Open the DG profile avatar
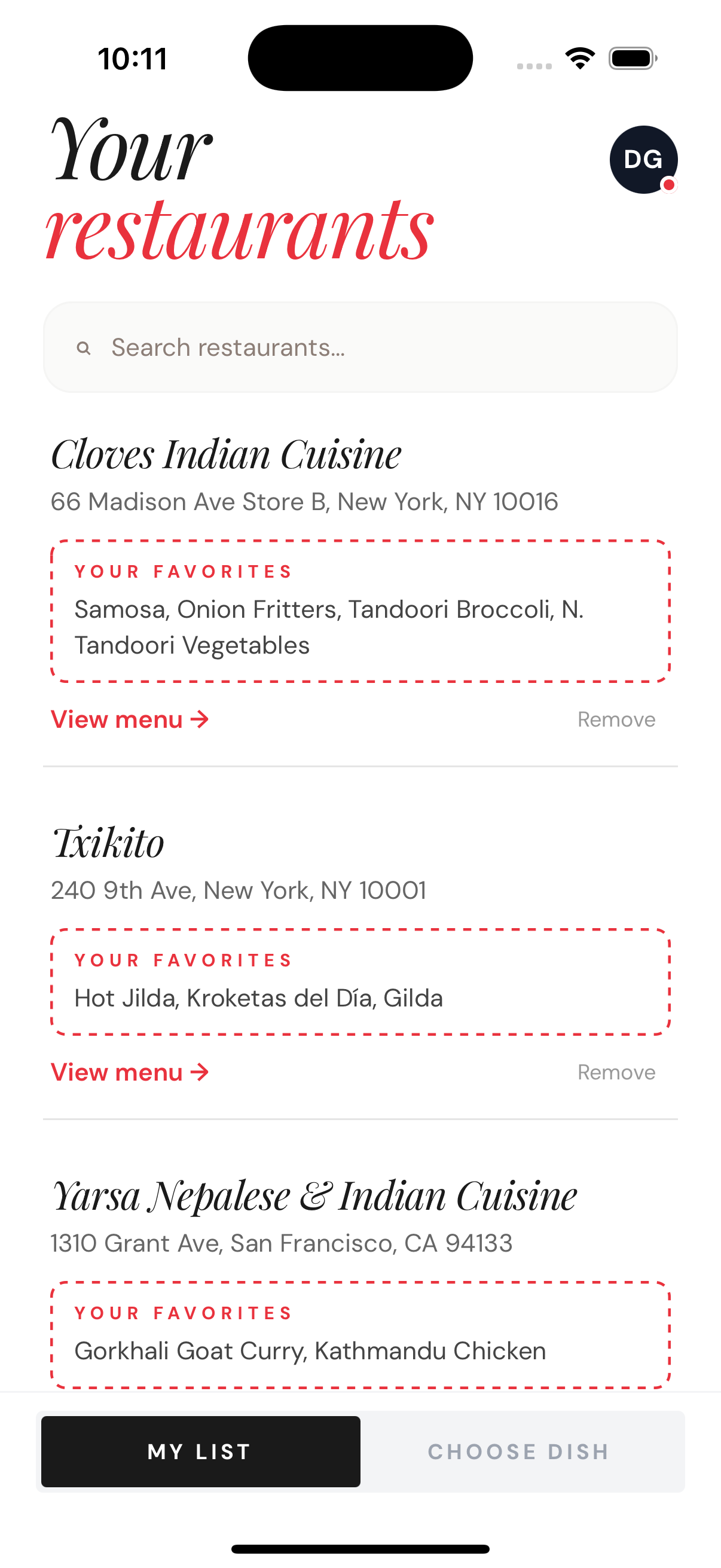Viewport: 721px width, 1568px height. click(x=642, y=159)
